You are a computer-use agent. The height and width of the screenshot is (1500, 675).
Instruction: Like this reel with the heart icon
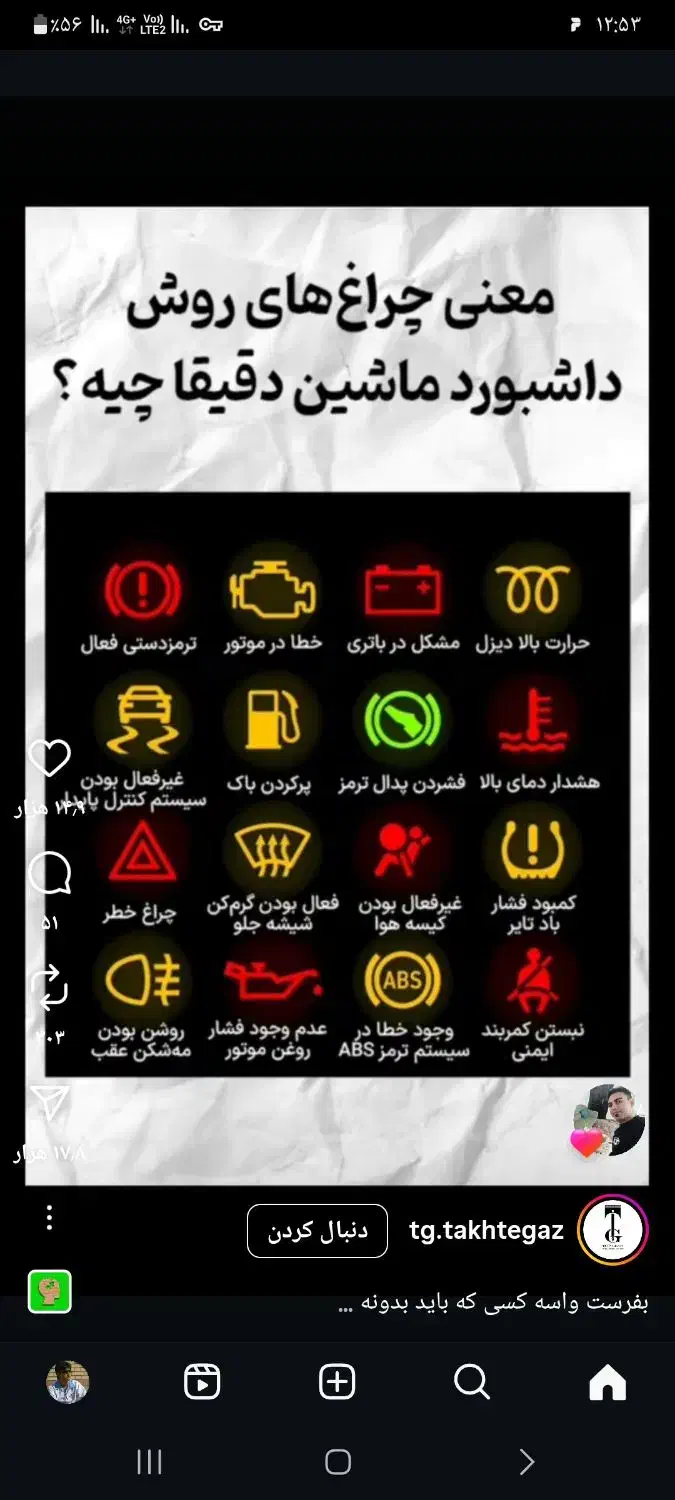click(49, 759)
